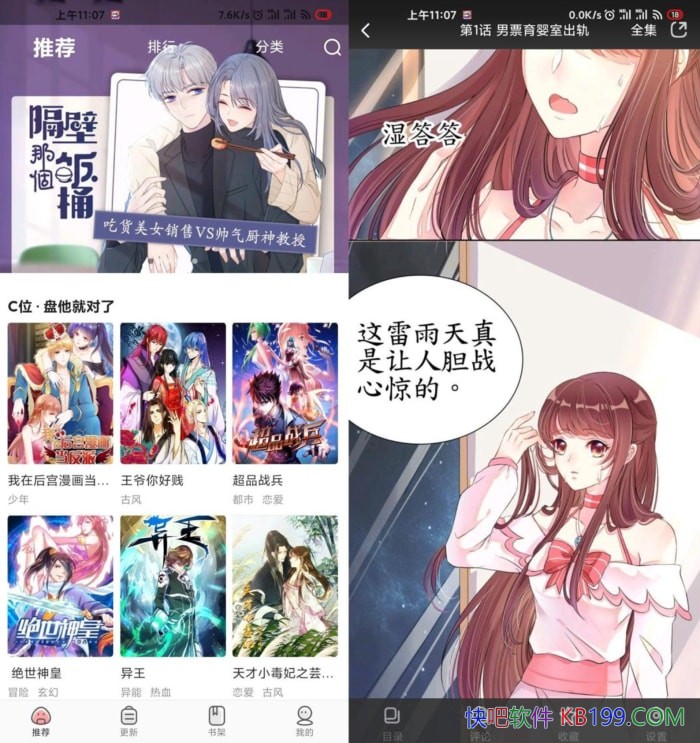700x743 pixels.
Task: Go to the 我的 bottom tab
Action: click(304, 720)
